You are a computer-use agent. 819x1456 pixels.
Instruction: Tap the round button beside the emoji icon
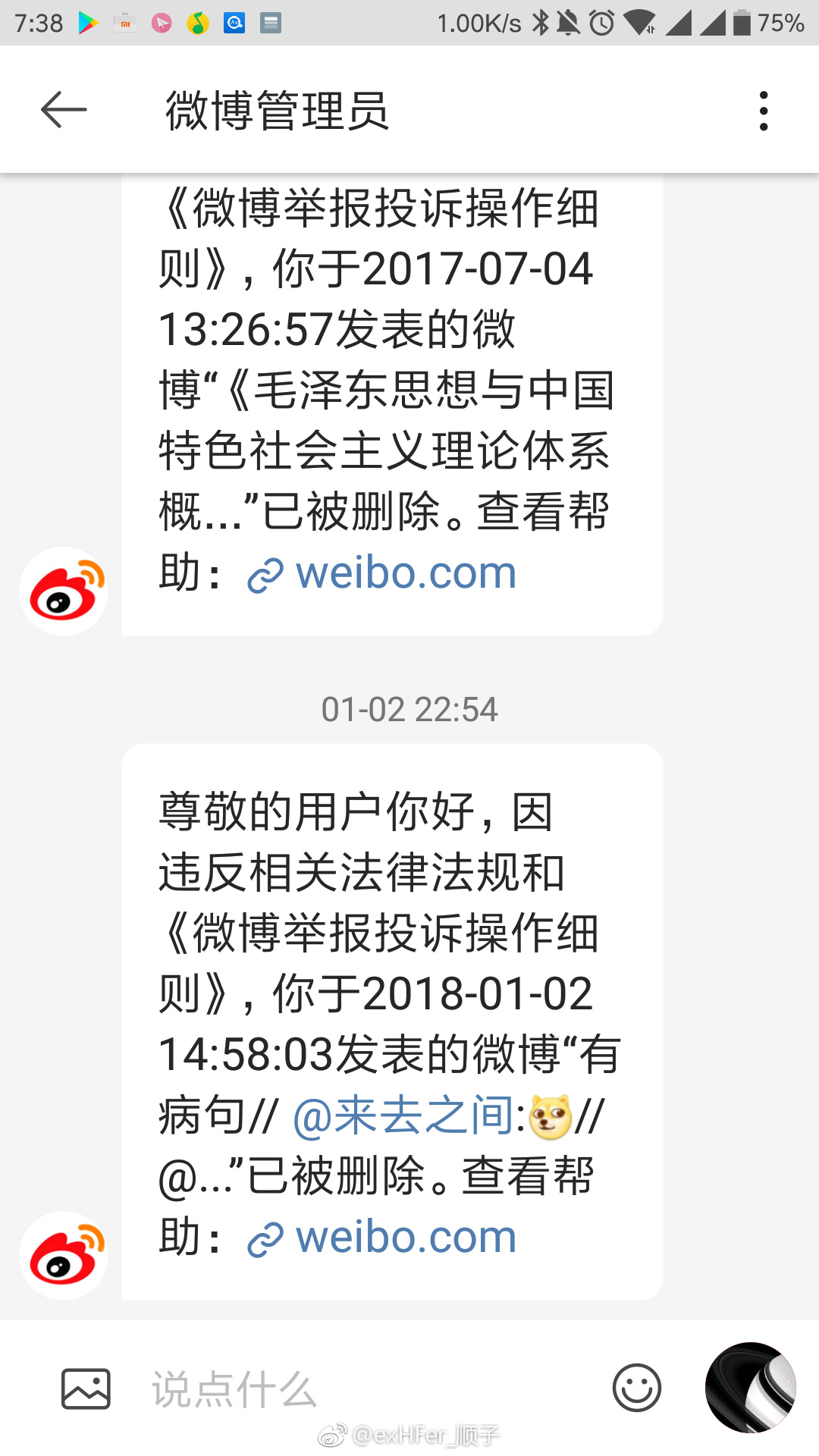[x=750, y=1388]
